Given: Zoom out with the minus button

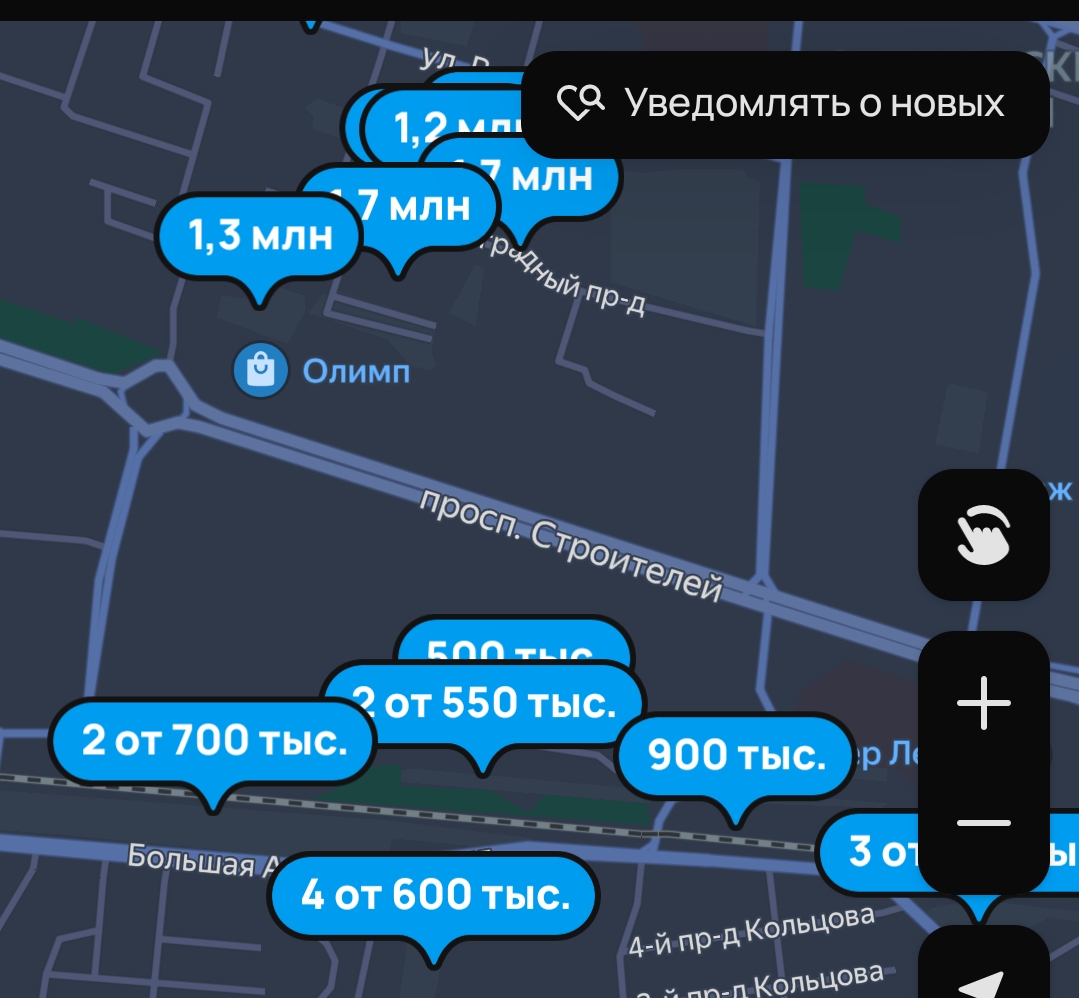Looking at the screenshot, I should tap(983, 823).
